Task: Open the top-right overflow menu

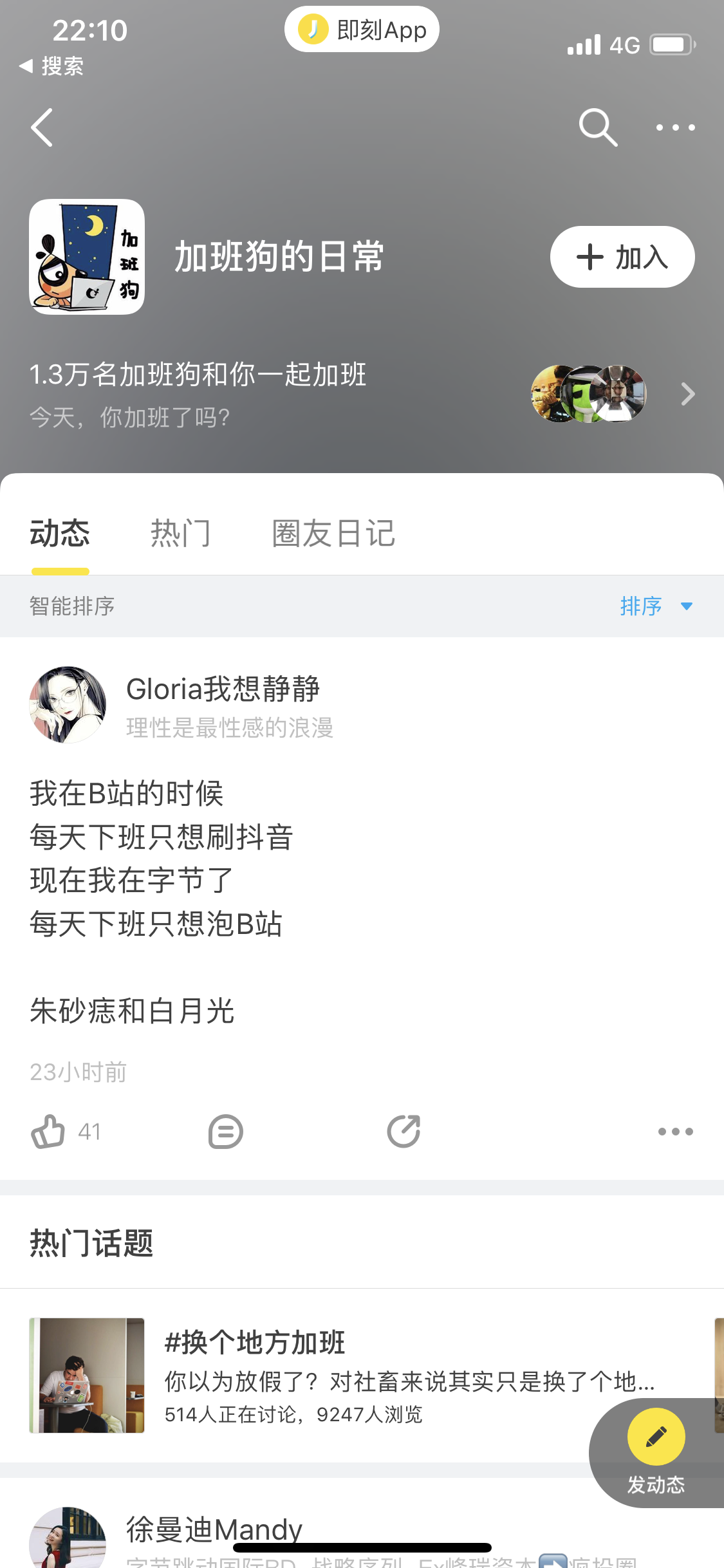Action: click(x=675, y=127)
